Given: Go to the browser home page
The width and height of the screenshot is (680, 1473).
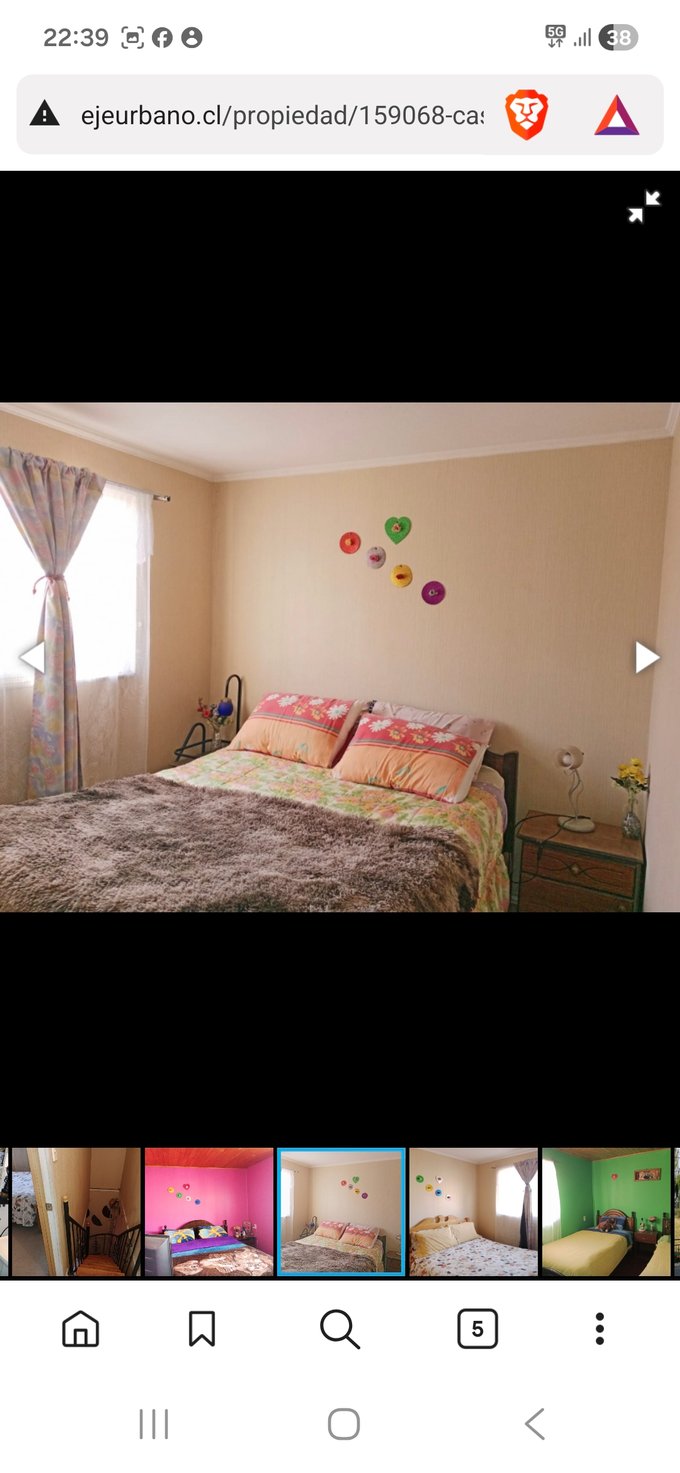Looking at the screenshot, I should (x=81, y=1329).
